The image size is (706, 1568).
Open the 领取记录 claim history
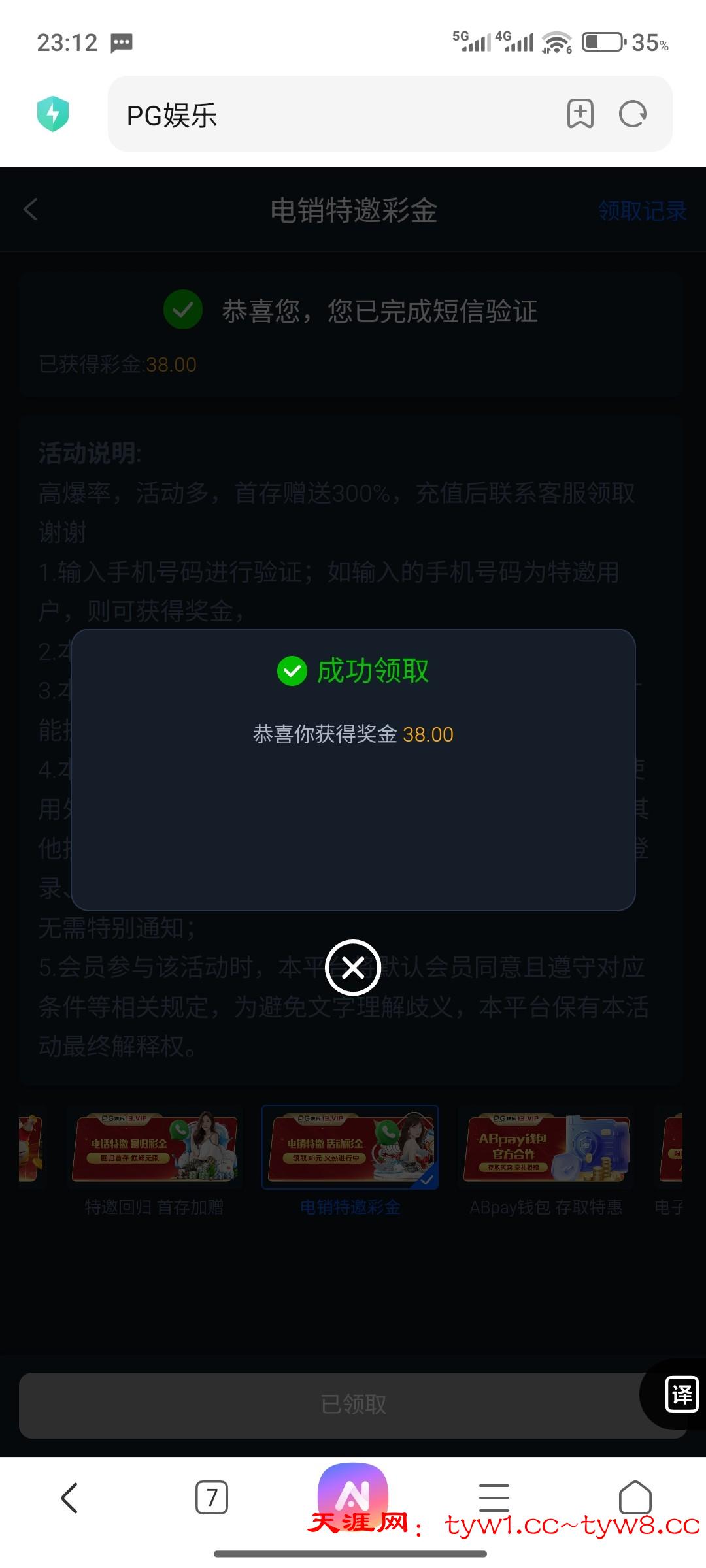coord(642,210)
